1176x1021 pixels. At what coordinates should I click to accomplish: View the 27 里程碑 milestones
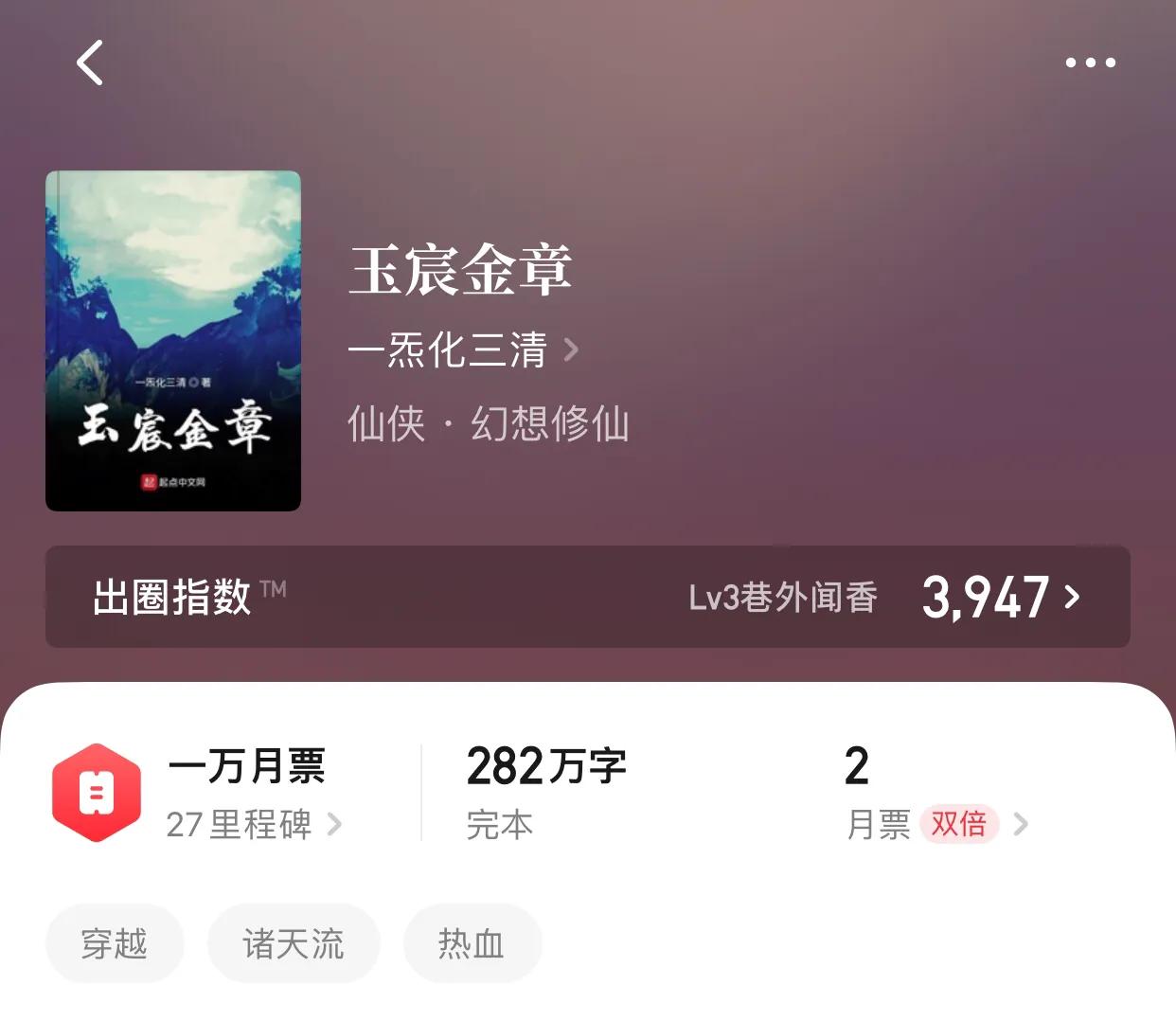pos(253,824)
